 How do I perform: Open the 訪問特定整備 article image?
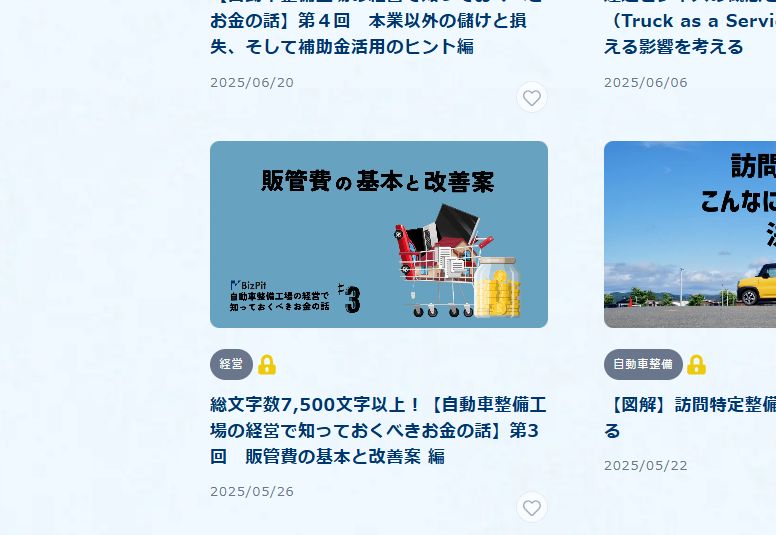(x=690, y=234)
